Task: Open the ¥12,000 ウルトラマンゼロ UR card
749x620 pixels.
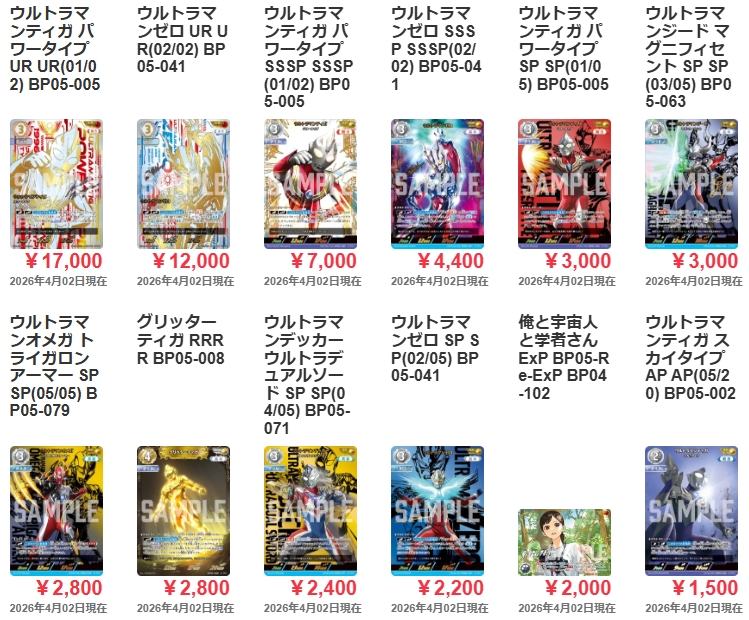Action: 183,184
